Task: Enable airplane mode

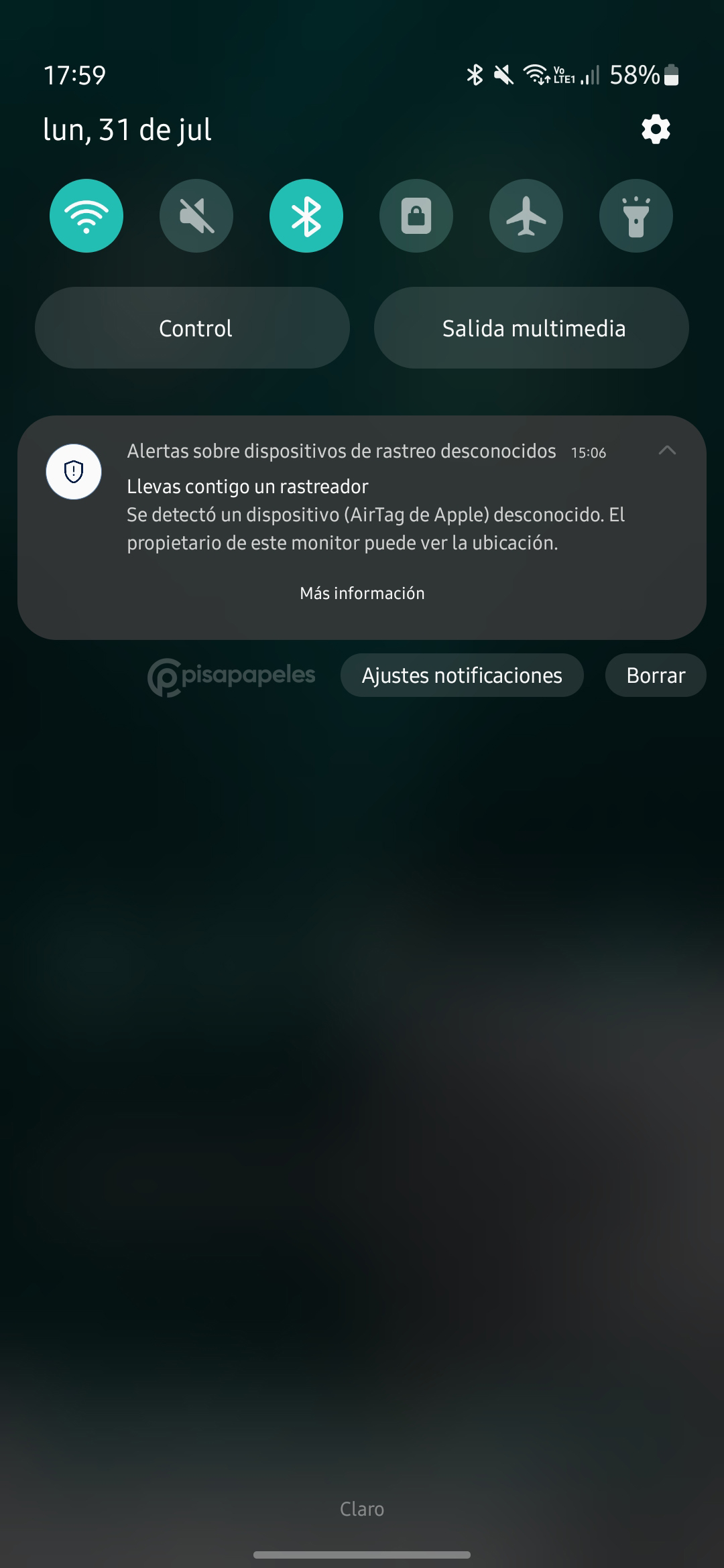Action: tap(526, 216)
